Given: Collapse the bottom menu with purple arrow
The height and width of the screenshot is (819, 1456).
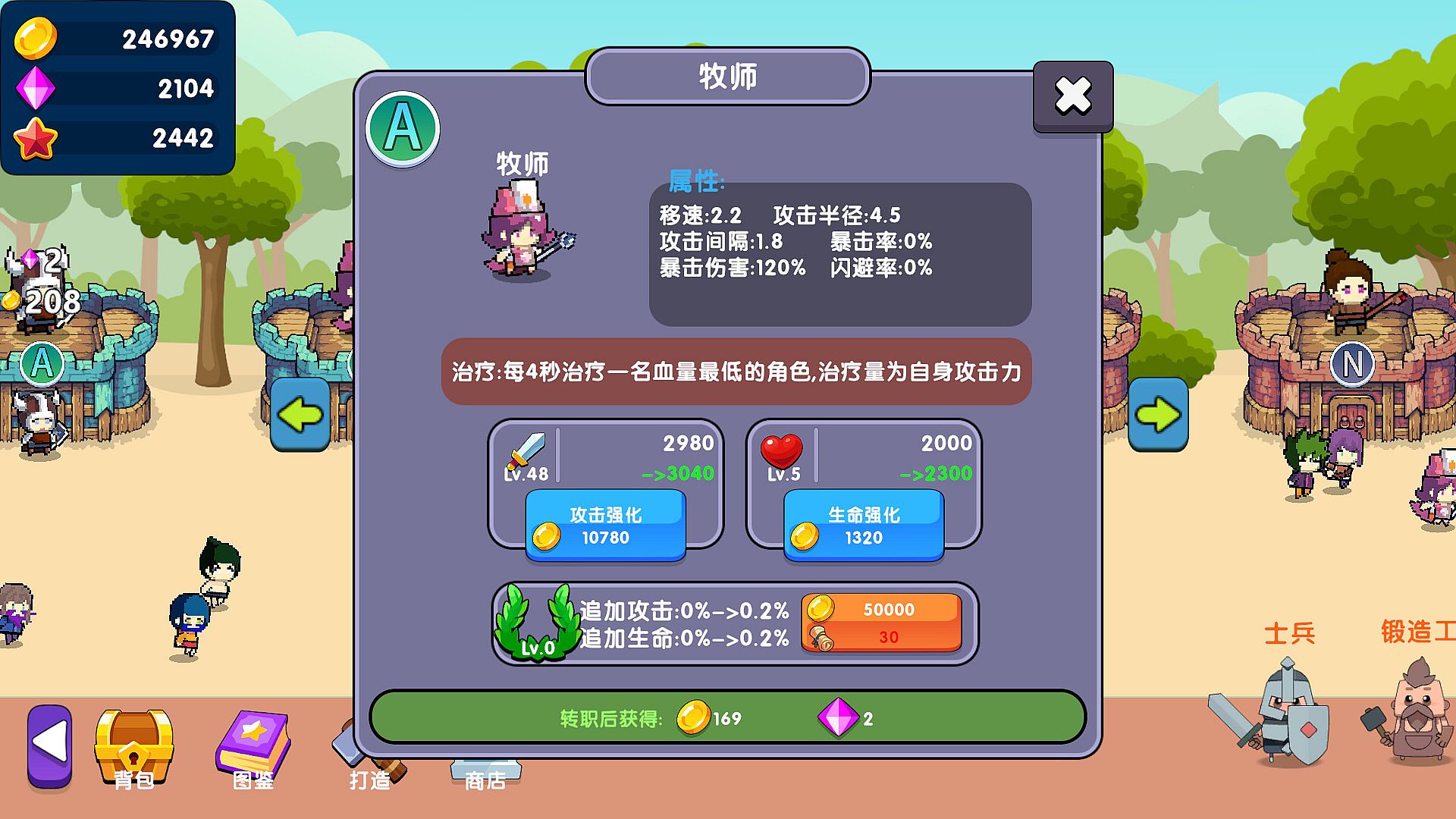Looking at the screenshot, I should pos(50,745).
